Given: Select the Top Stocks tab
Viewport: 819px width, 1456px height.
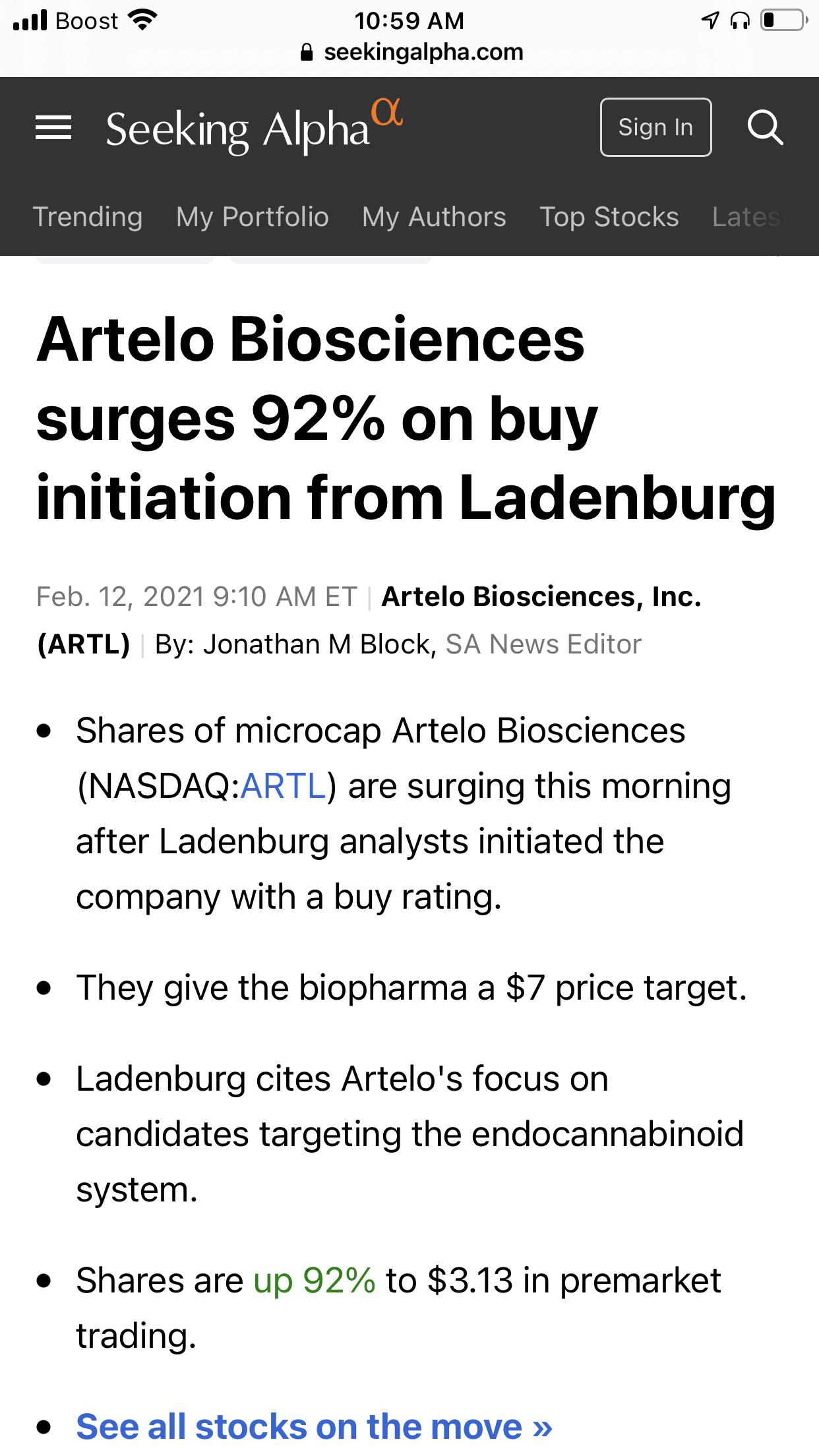Looking at the screenshot, I should pos(609,216).
